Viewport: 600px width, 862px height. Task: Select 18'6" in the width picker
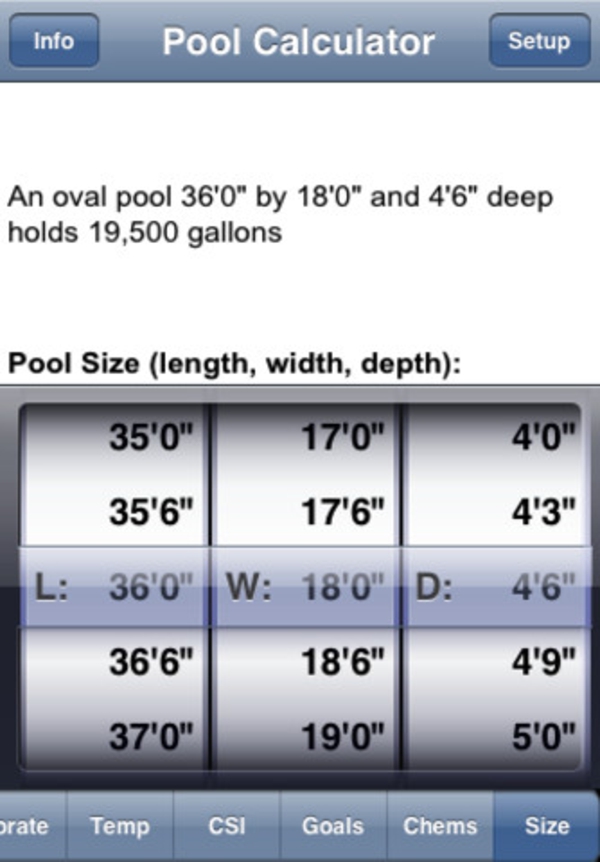pyautogui.click(x=343, y=661)
